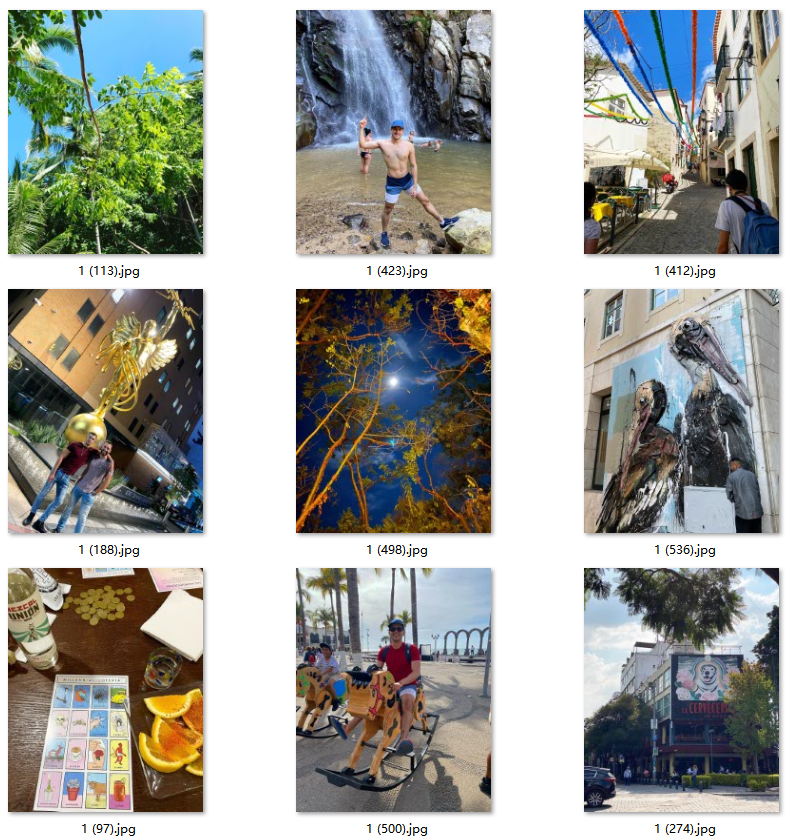Open the image 1 (113).jpg

click(x=105, y=132)
